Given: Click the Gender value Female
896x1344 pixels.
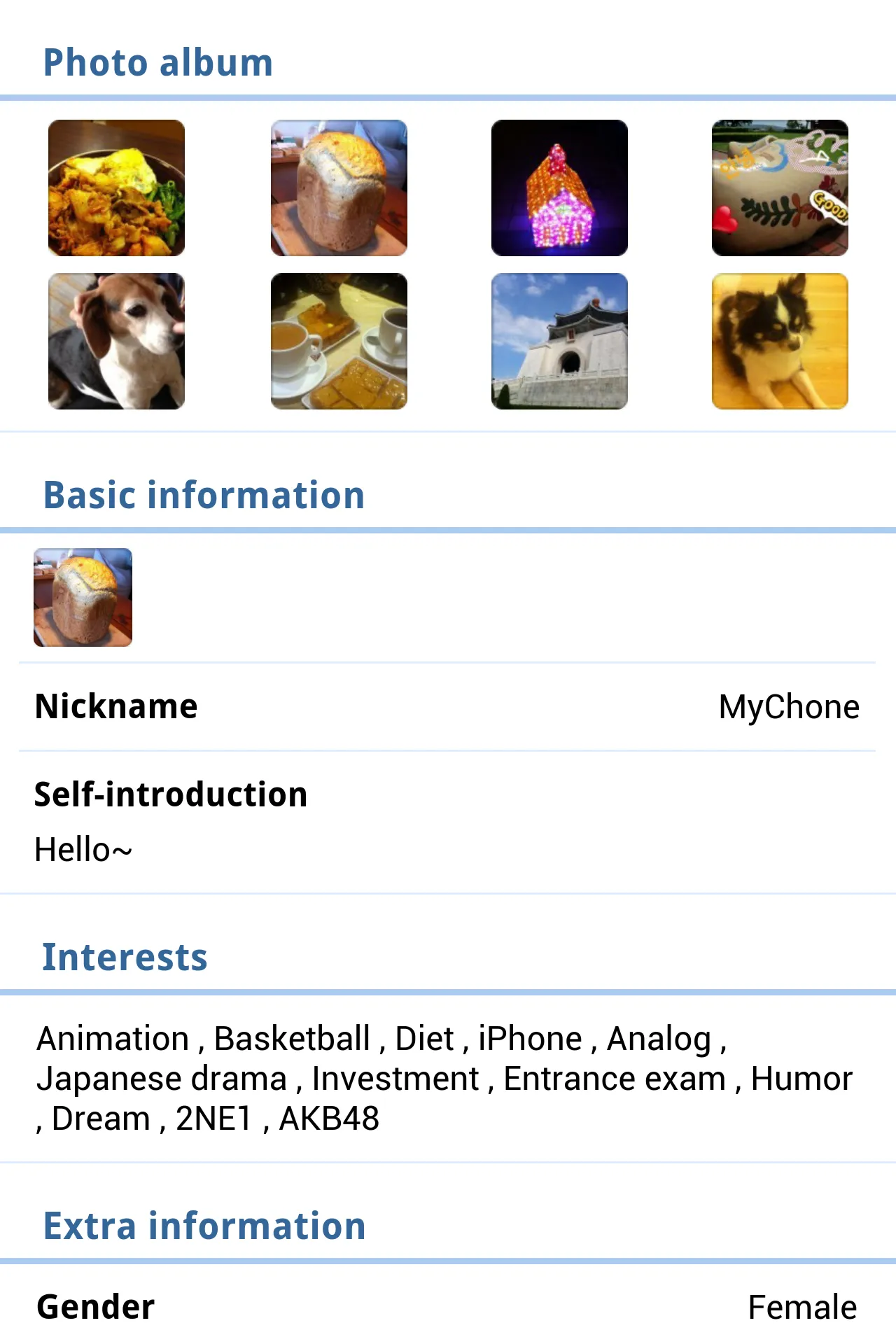Looking at the screenshot, I should [802, 1305].
